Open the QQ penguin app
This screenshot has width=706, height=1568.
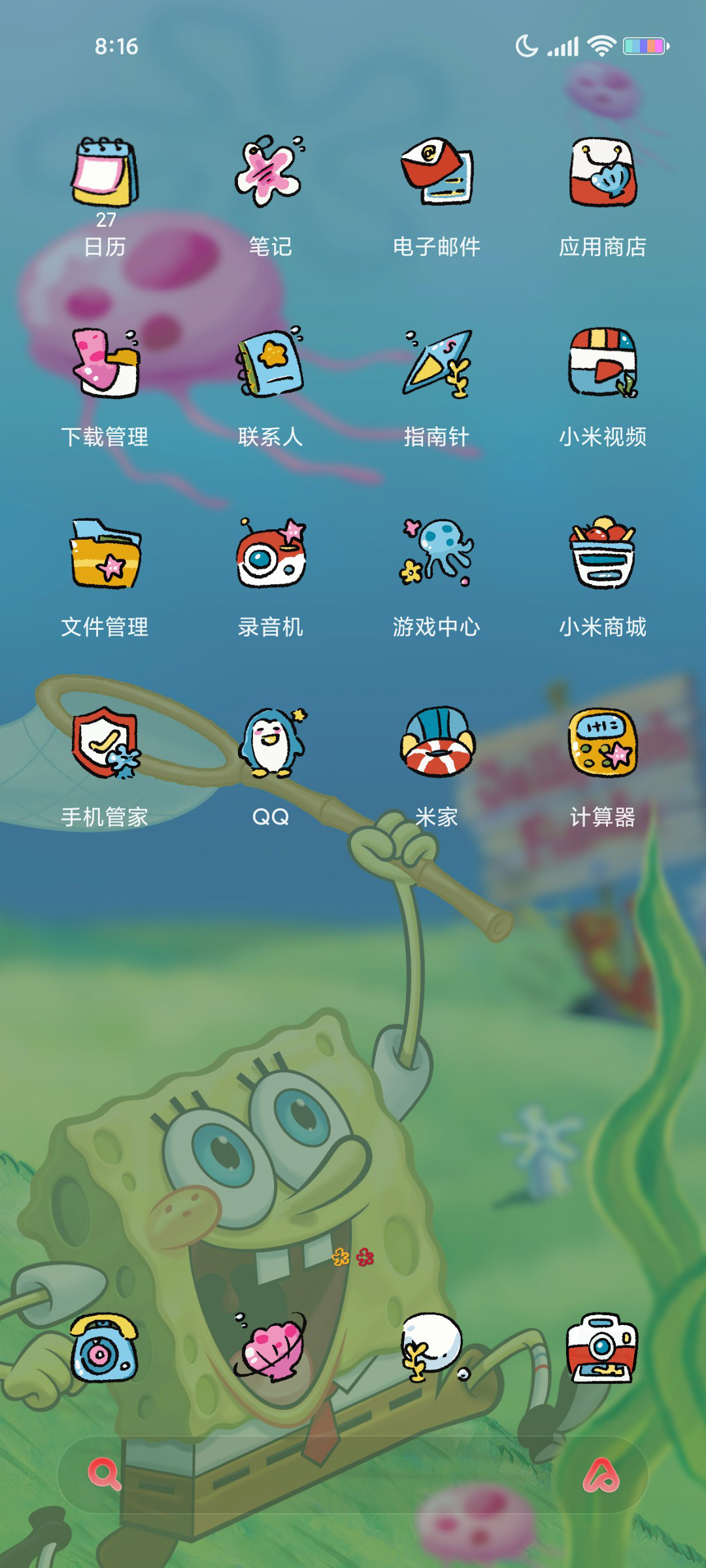click(x=271, y=745)
